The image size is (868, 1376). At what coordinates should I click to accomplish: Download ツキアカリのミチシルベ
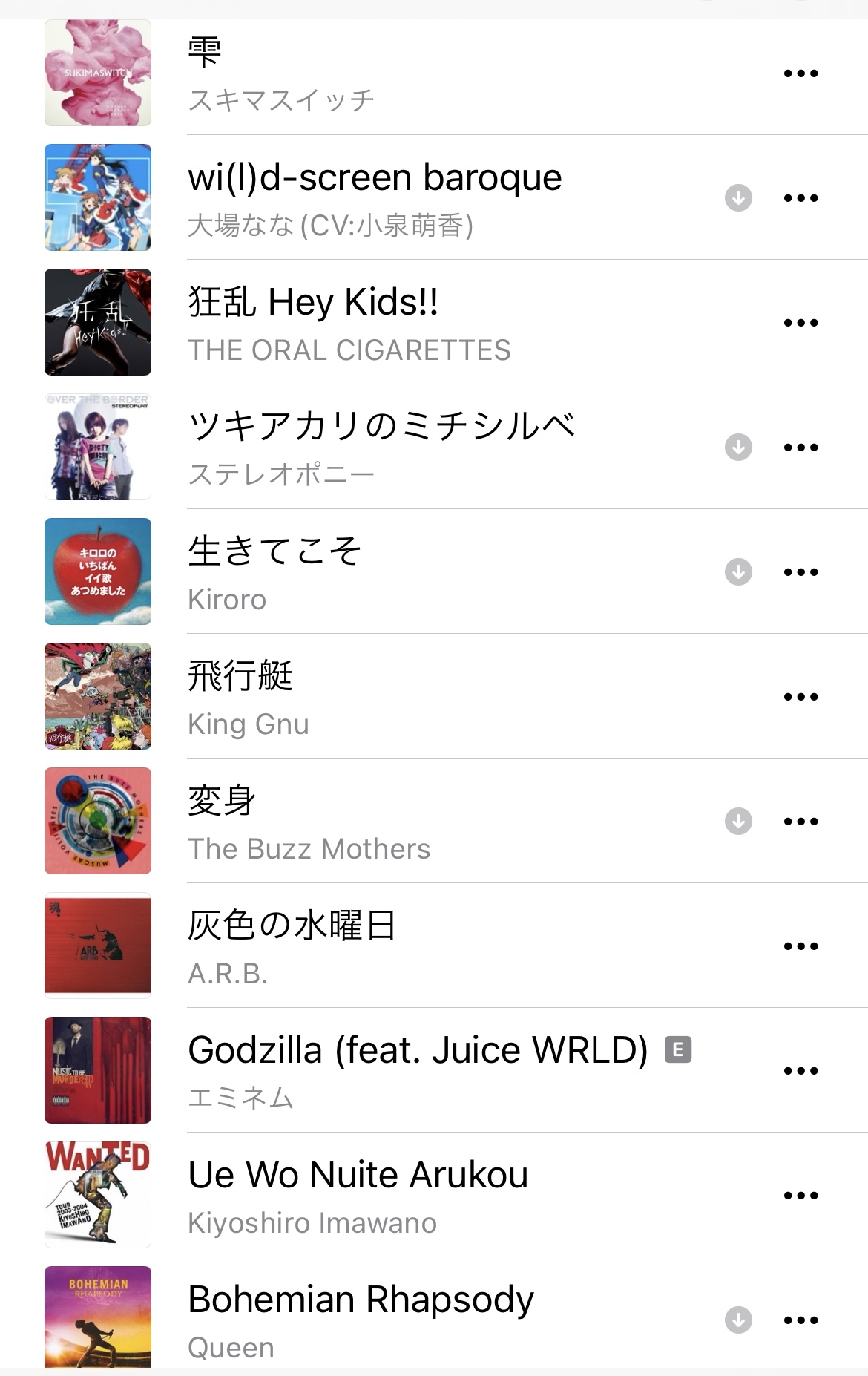[738, 448]
